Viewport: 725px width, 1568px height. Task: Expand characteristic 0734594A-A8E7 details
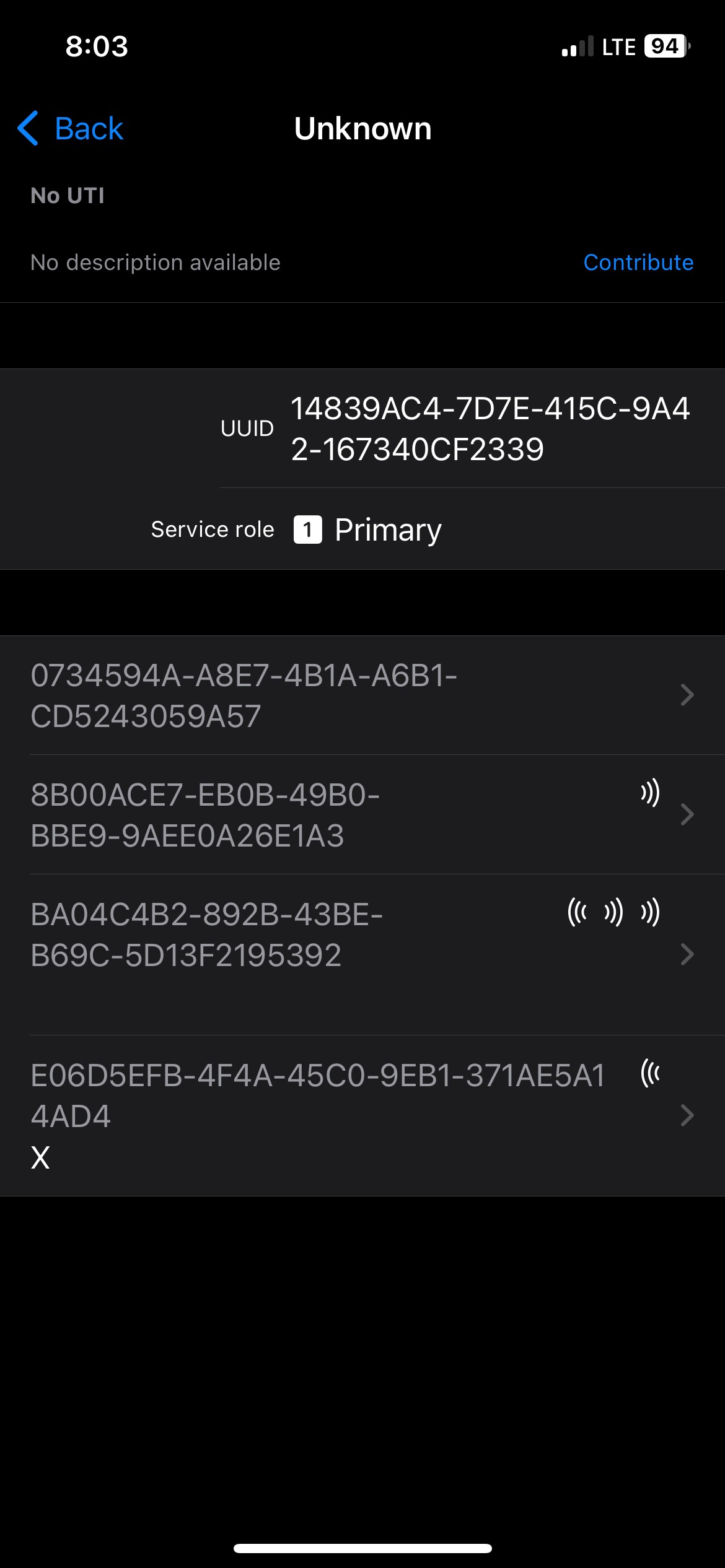687,695
